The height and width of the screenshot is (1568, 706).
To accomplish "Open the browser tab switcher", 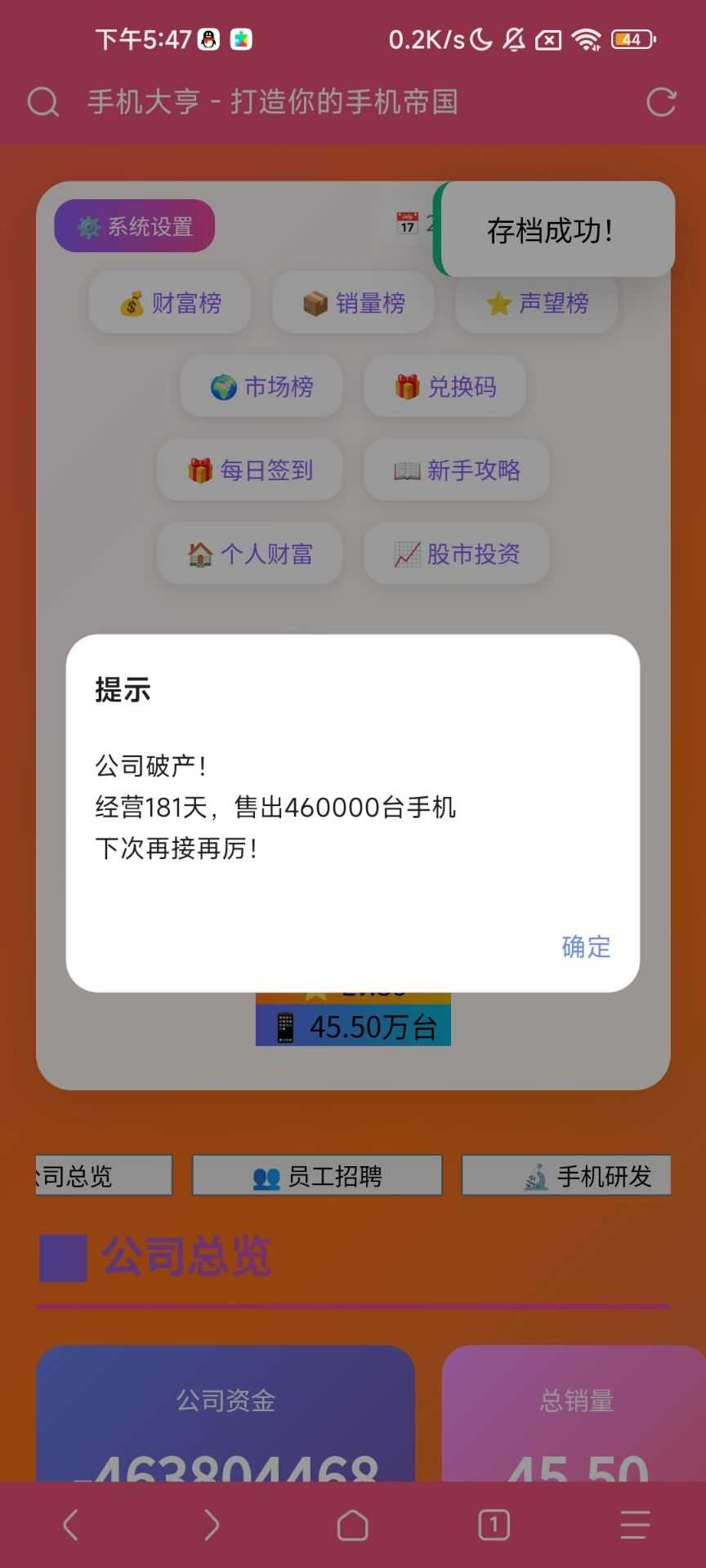I will tap(494, 1525).
